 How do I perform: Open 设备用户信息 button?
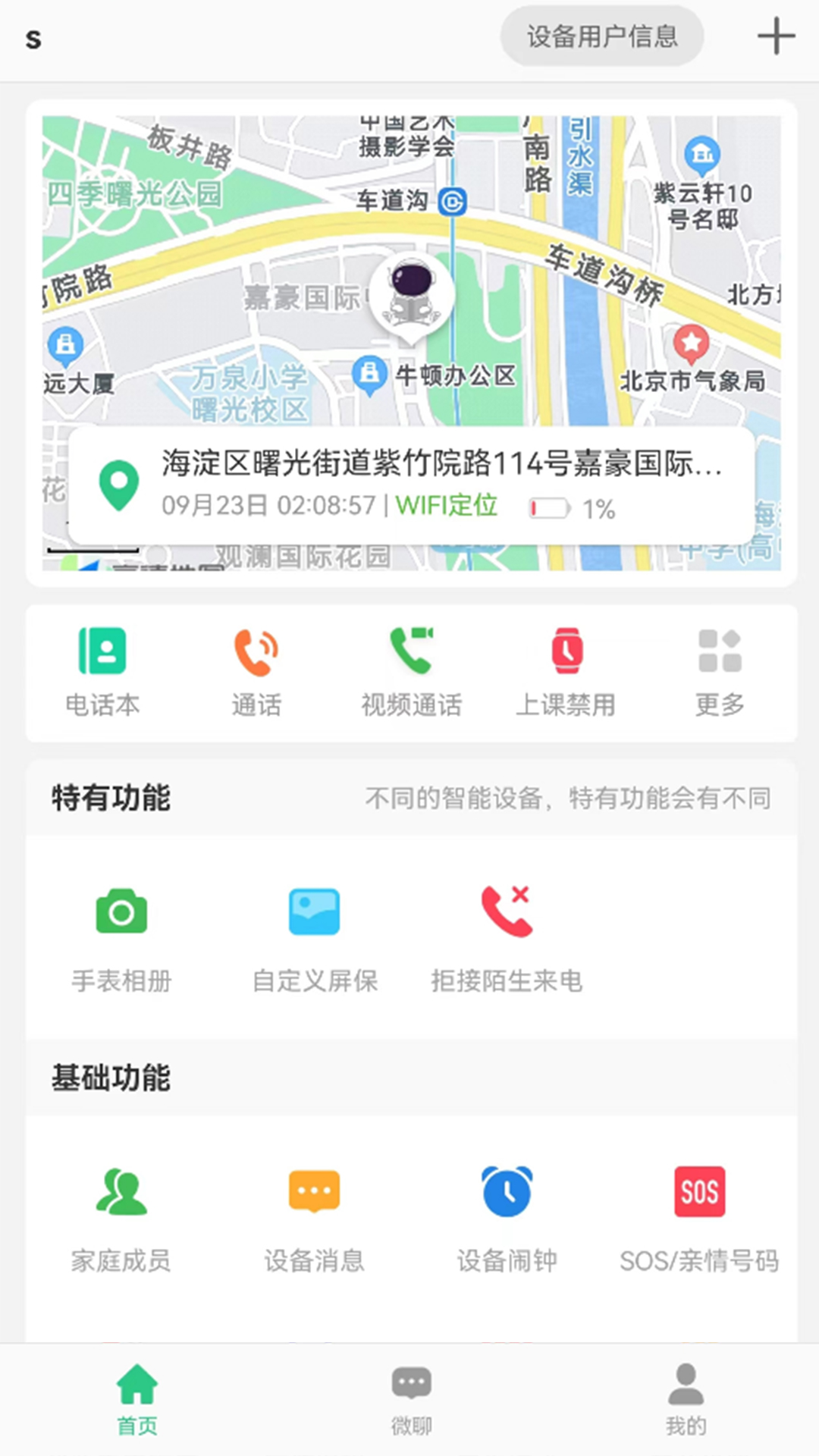[x=602, y=36]
